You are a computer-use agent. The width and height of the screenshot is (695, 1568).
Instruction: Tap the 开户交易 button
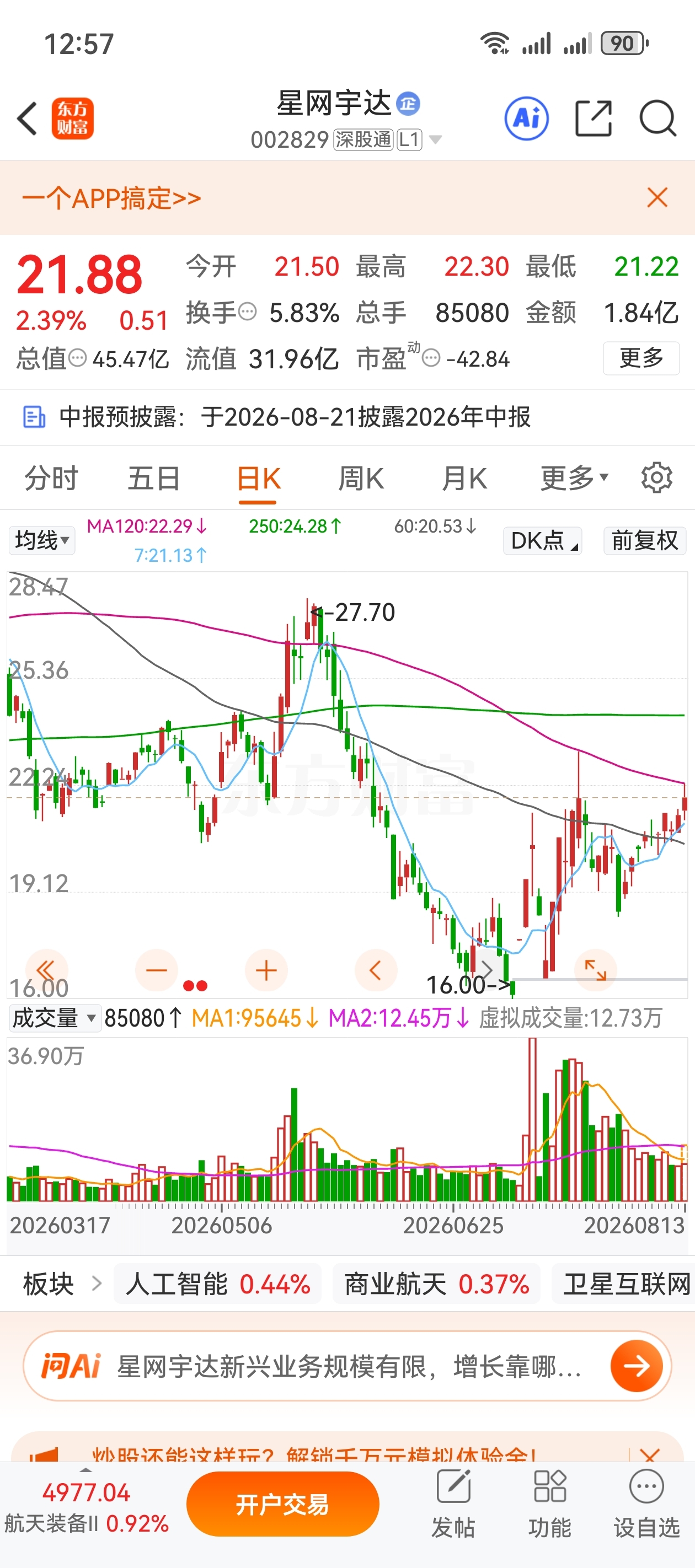[282, 1503]
